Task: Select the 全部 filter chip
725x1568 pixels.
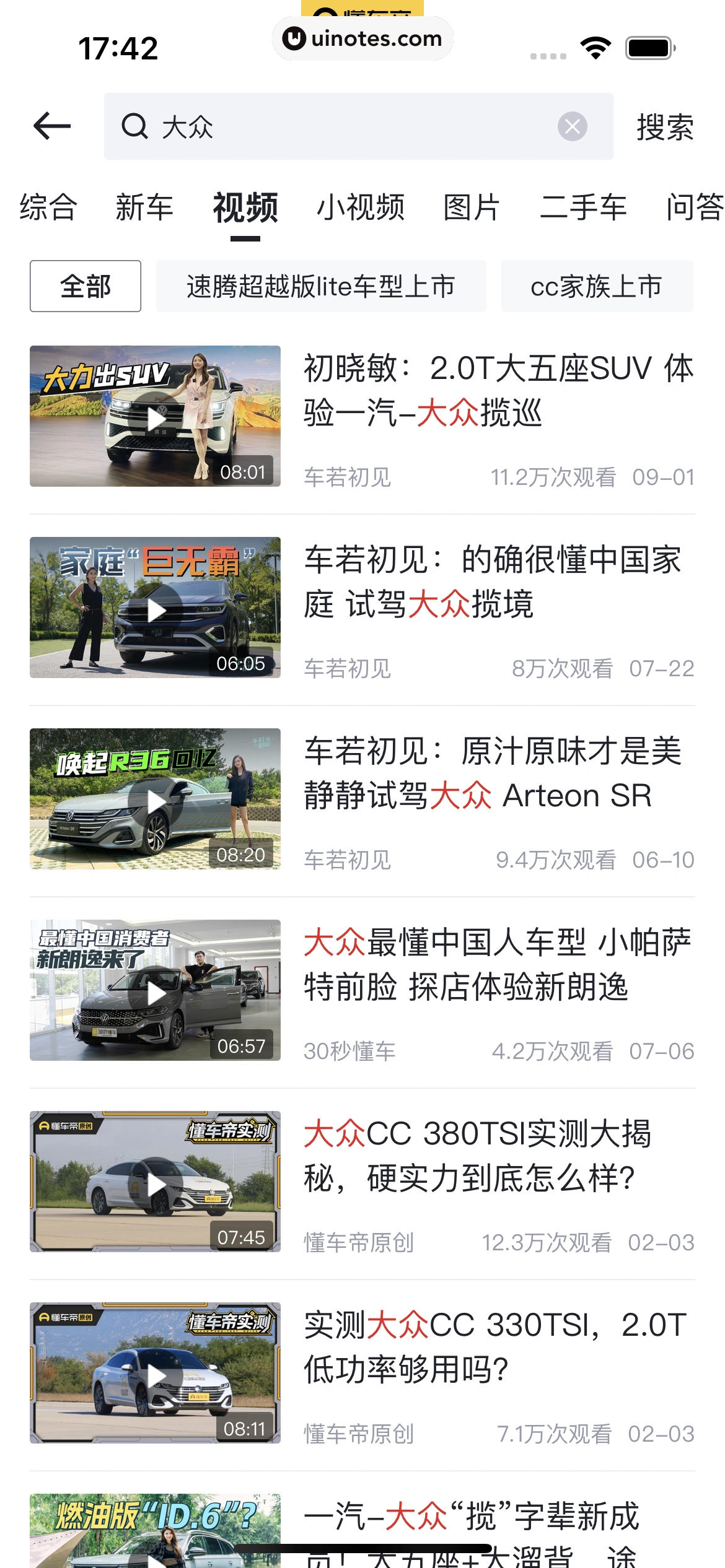Action: point(86,286)
